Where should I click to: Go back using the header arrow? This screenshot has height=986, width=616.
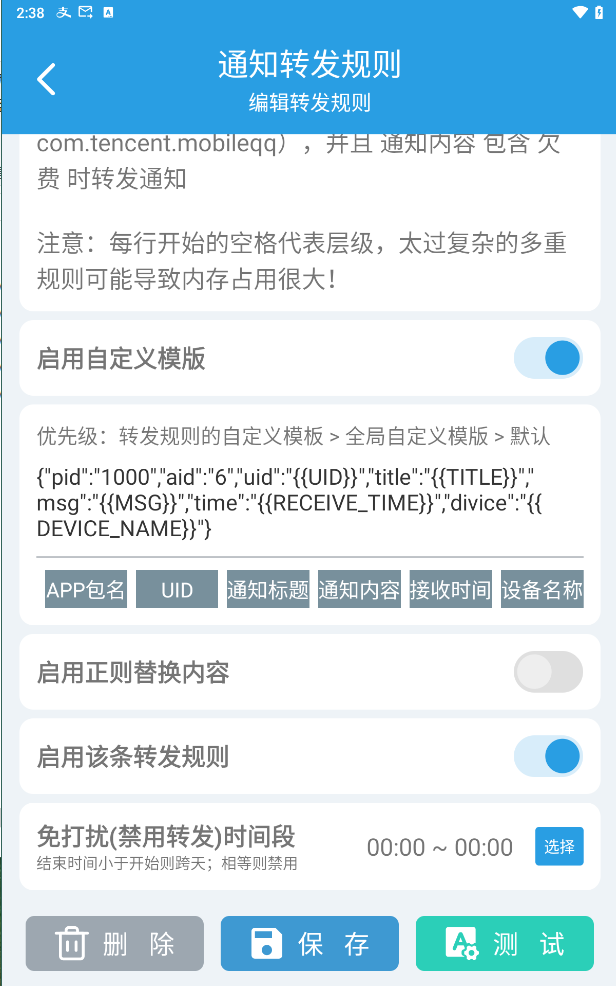pos(47,79)
